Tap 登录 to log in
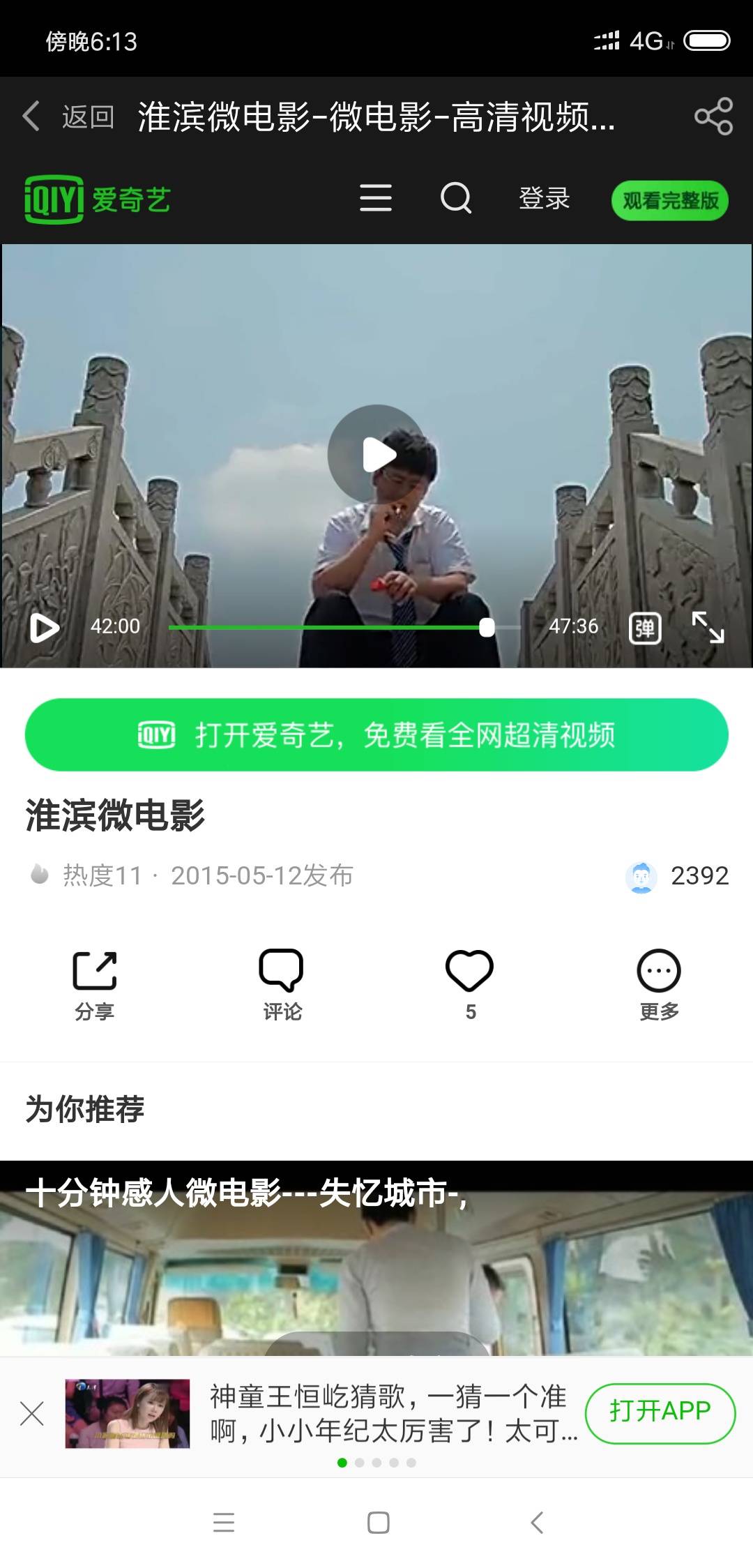 [x=544, y=199]
